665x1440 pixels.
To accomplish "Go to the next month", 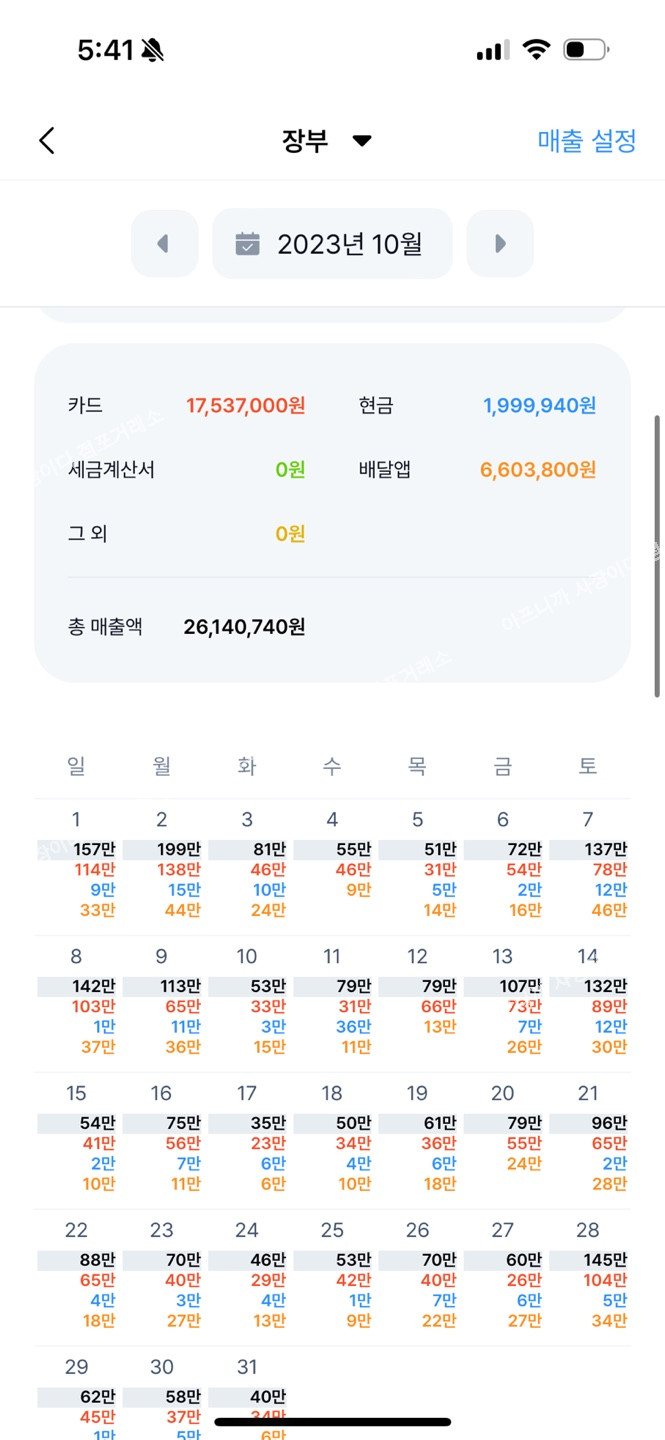I will point(500,243).
